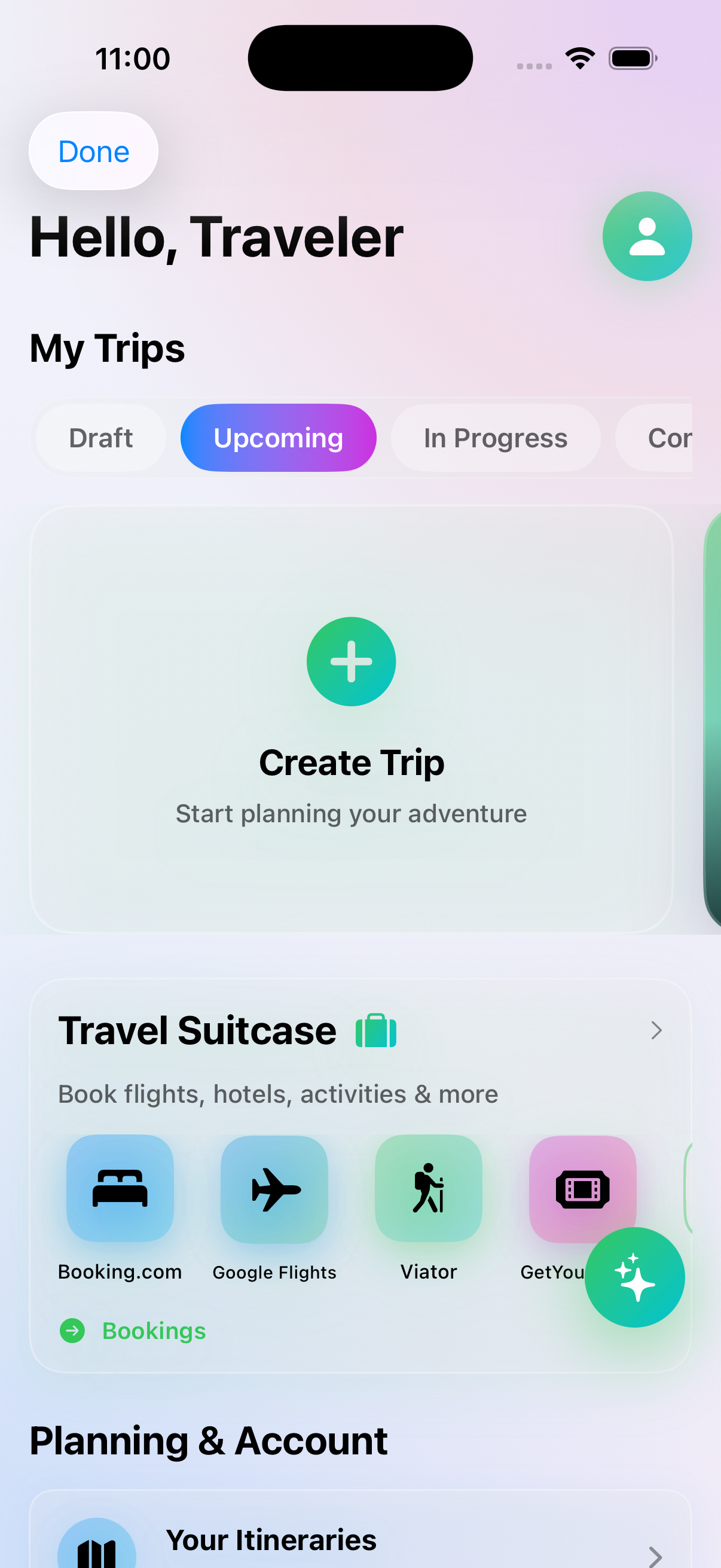Switch to the Draft trips tab

tap(100, 438)
